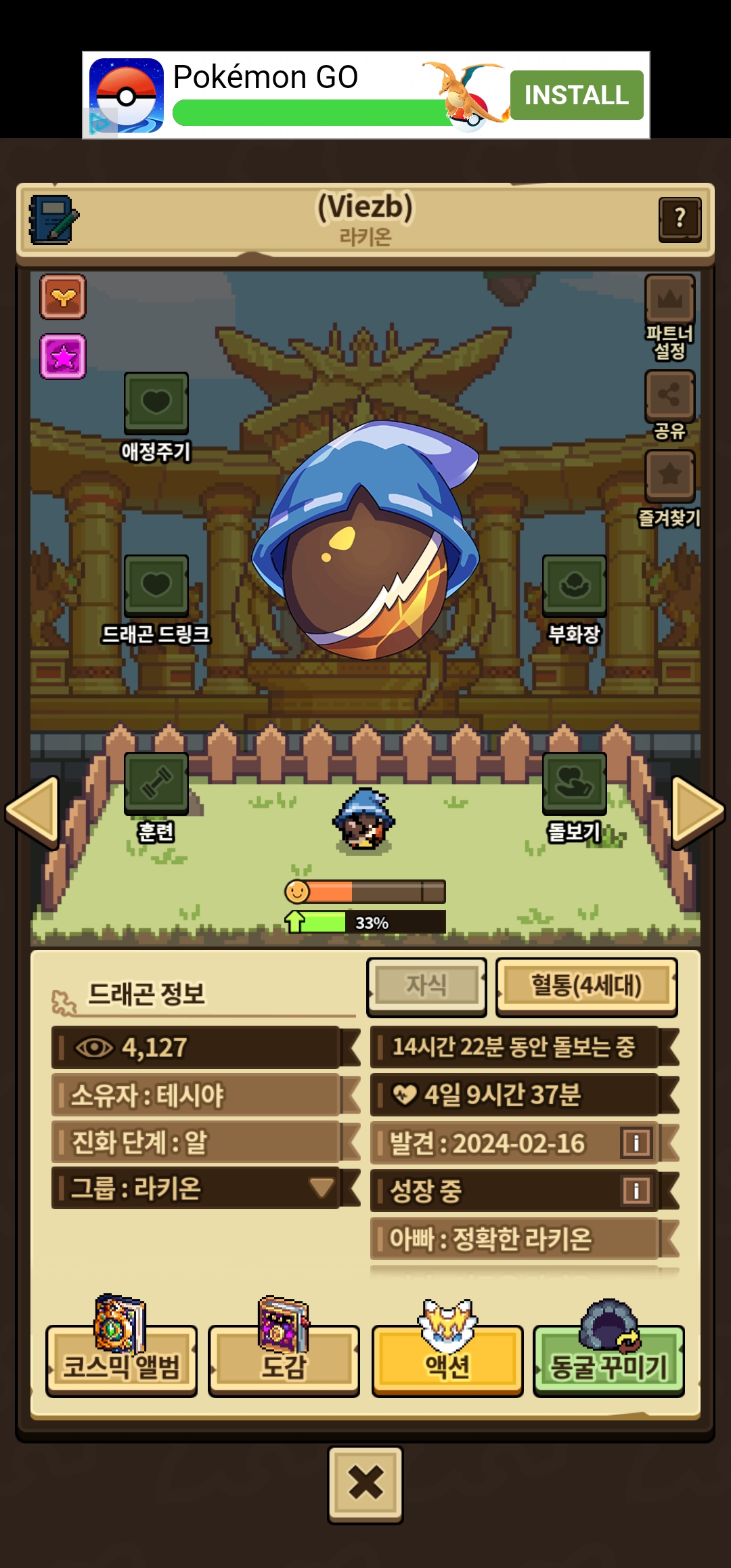Open 코스믹 앨범
Screen dimensions: 731x1568
pyautogui.click(x=121, y=1361)
